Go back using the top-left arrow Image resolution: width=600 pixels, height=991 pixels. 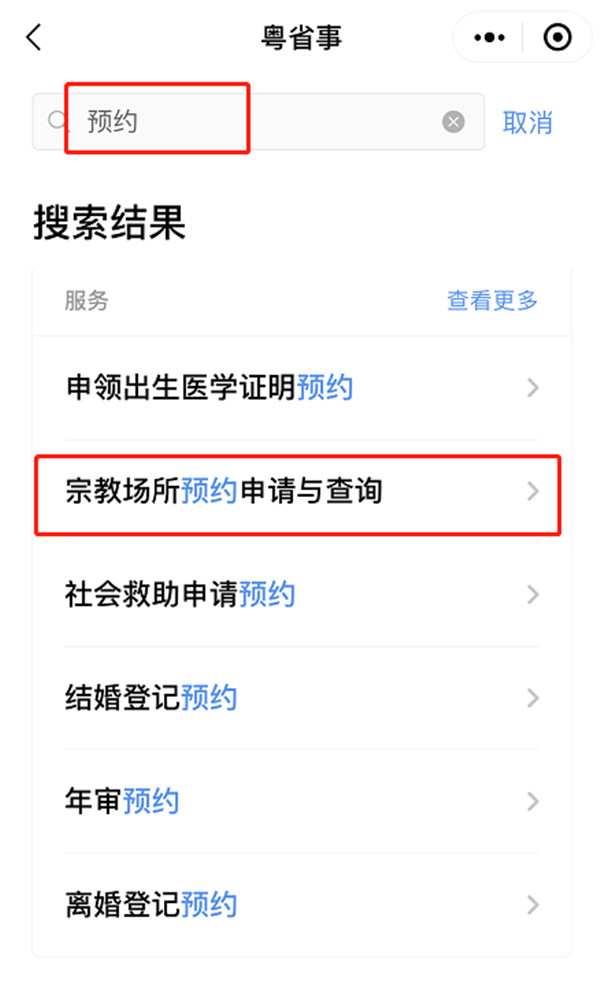35,38
